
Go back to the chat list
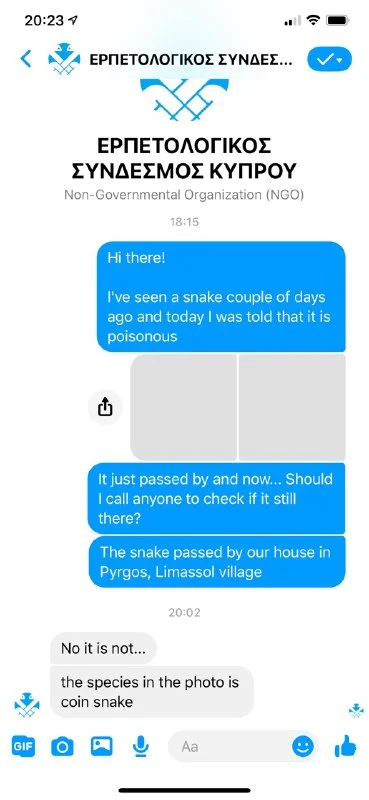pyautogui.click(x=26, y=59)
